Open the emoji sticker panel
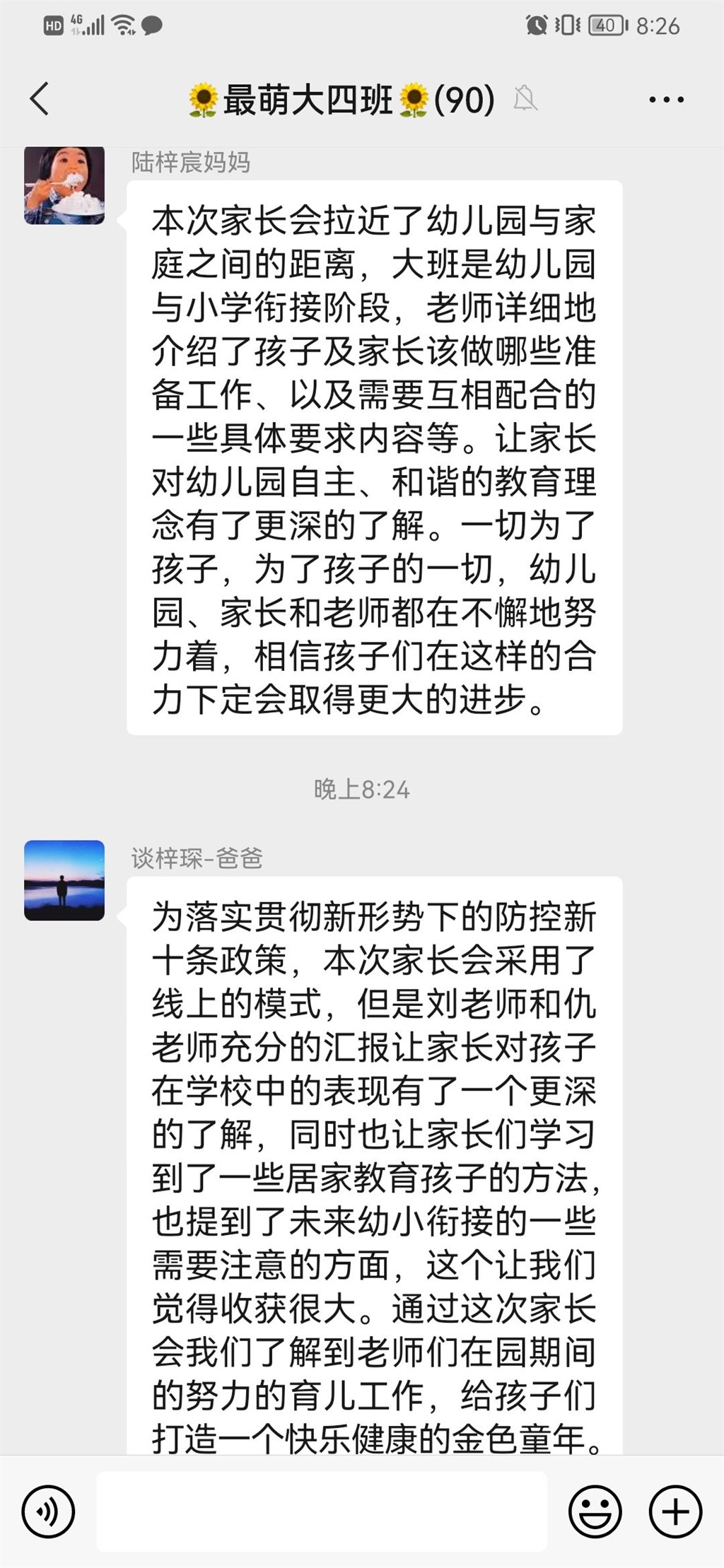 click(x=595, y=1511)
